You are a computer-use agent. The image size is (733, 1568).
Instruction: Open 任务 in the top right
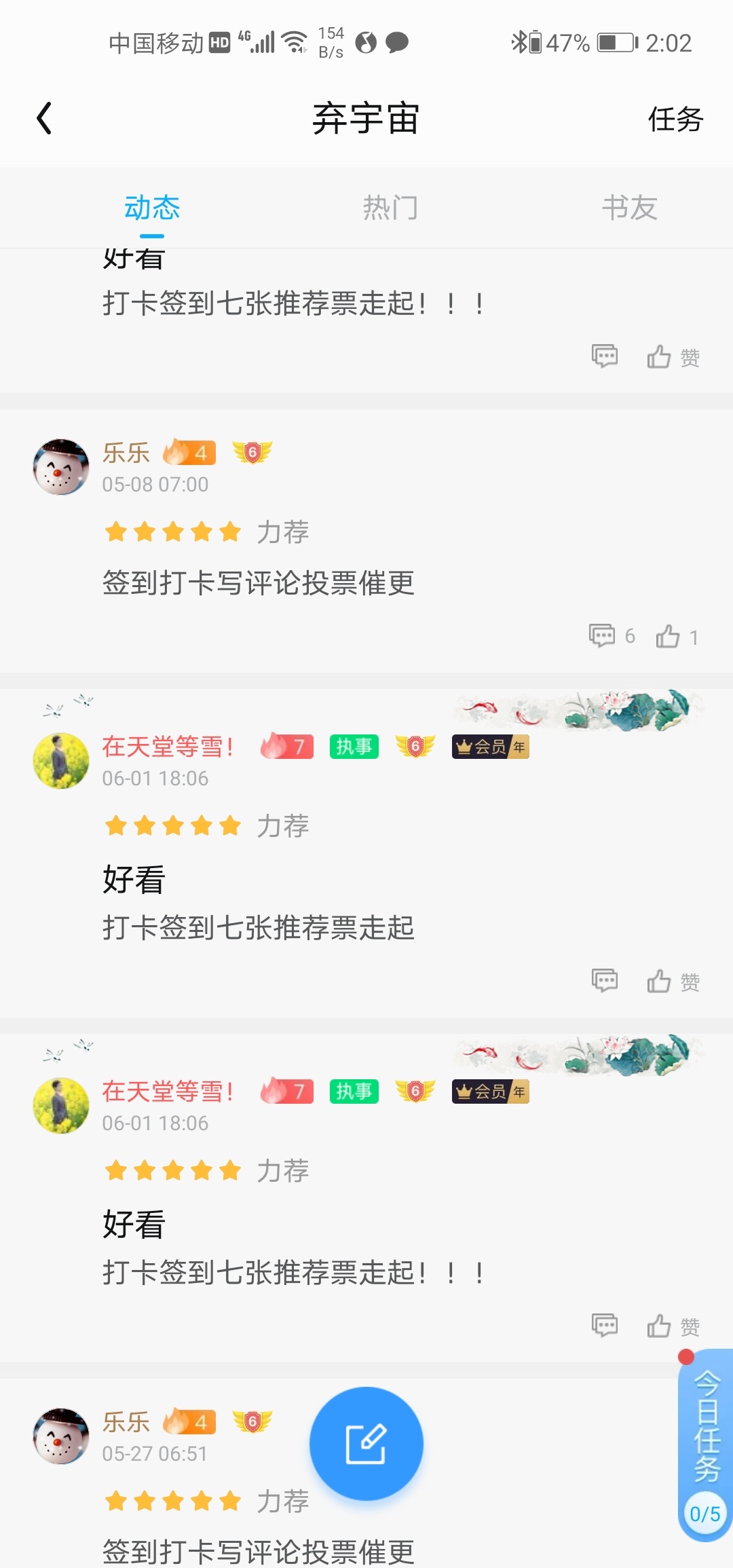675,119
